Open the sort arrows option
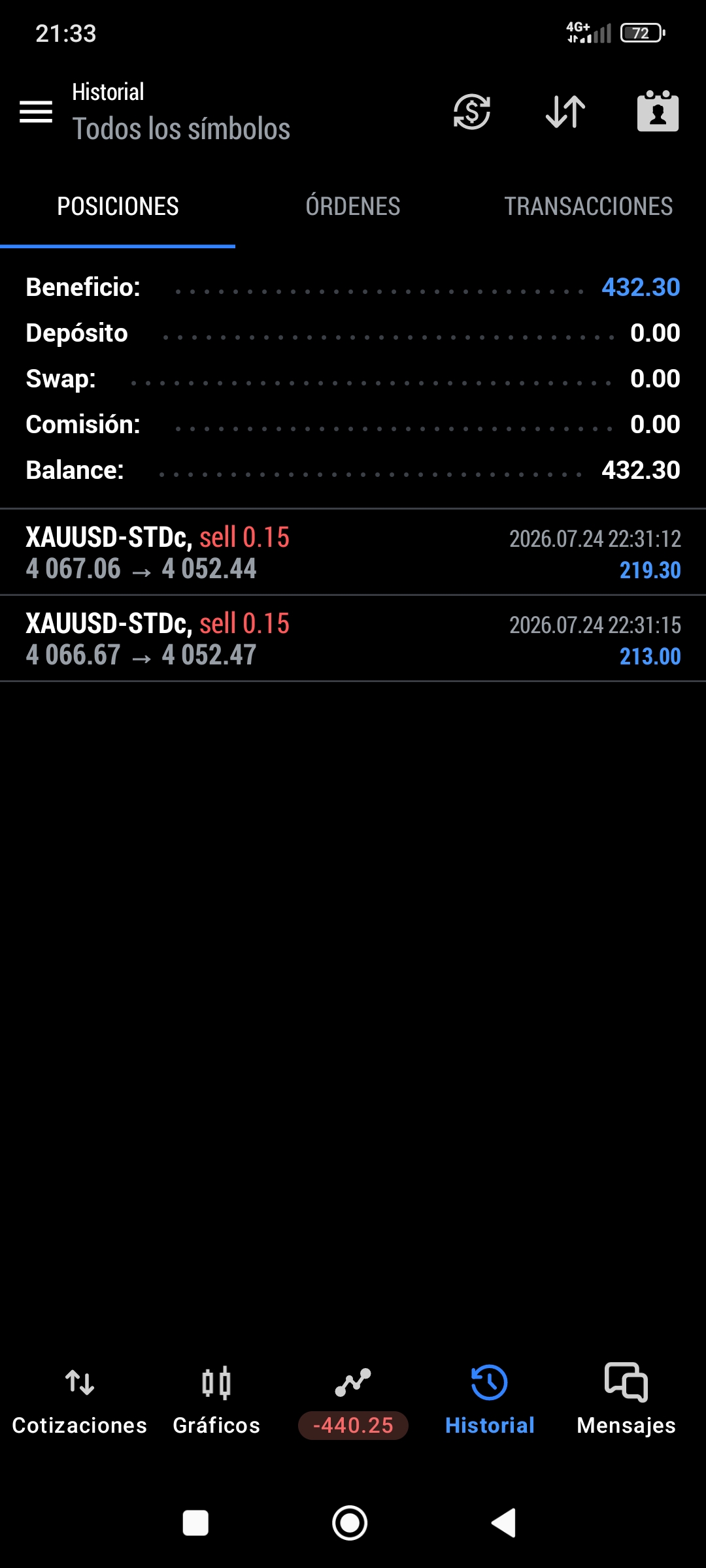706x1568 pixels. tap(565, 112)
